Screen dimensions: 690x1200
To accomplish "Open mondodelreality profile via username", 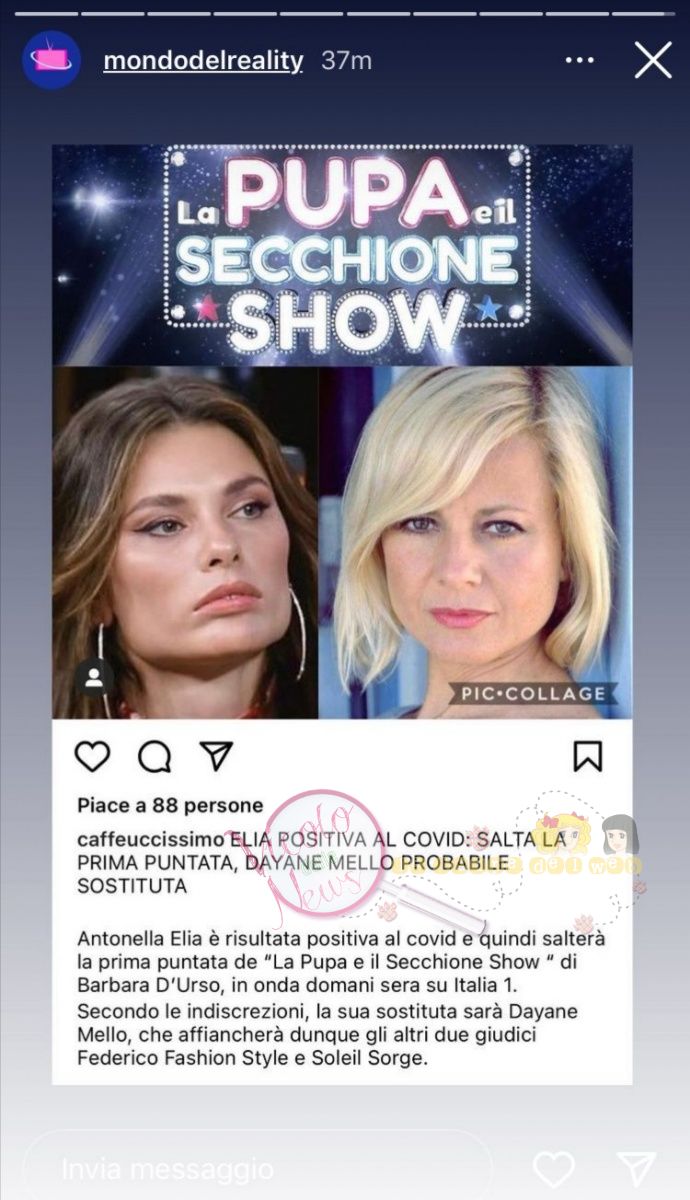I will pyautogui.click(x=203, y=60).
